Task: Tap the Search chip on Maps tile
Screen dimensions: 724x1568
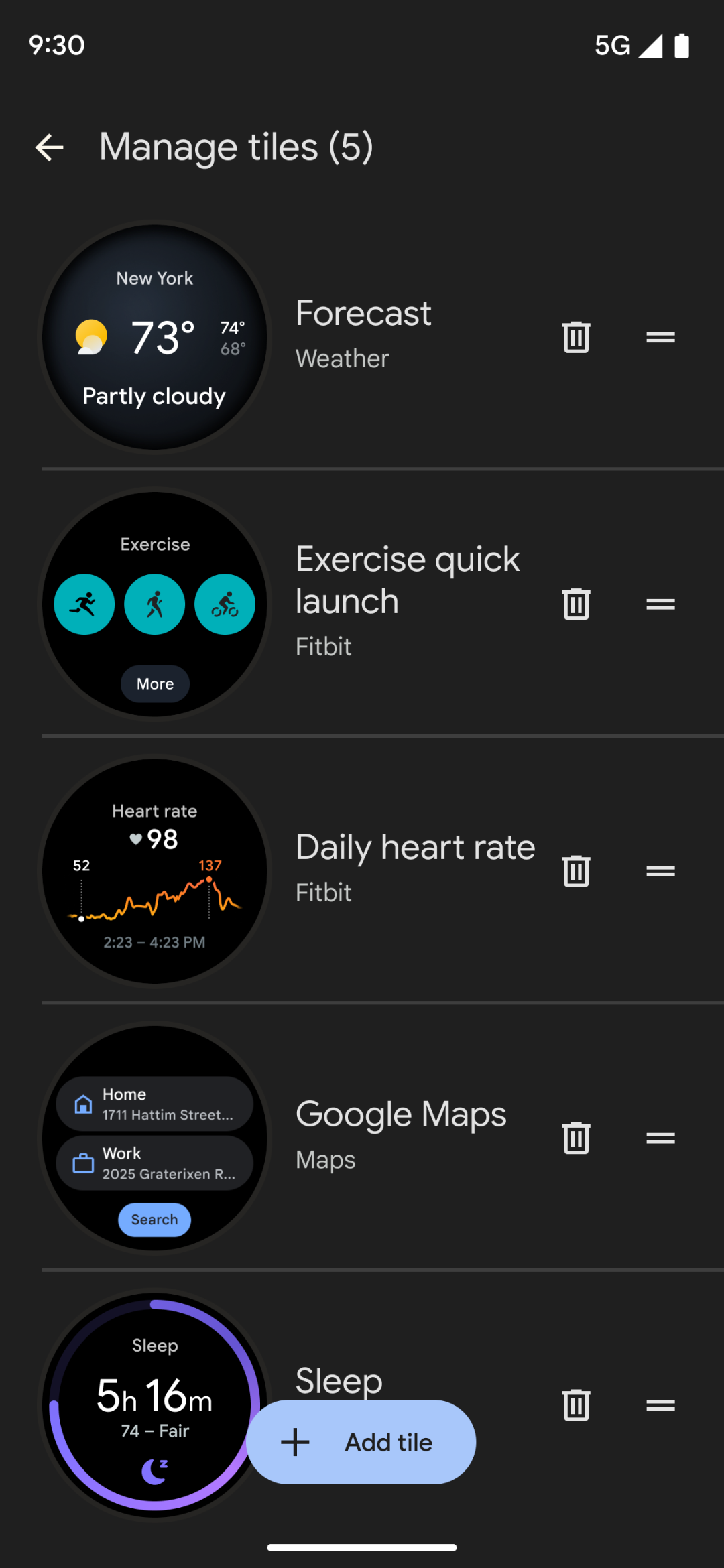Action: coord(154,1220)
